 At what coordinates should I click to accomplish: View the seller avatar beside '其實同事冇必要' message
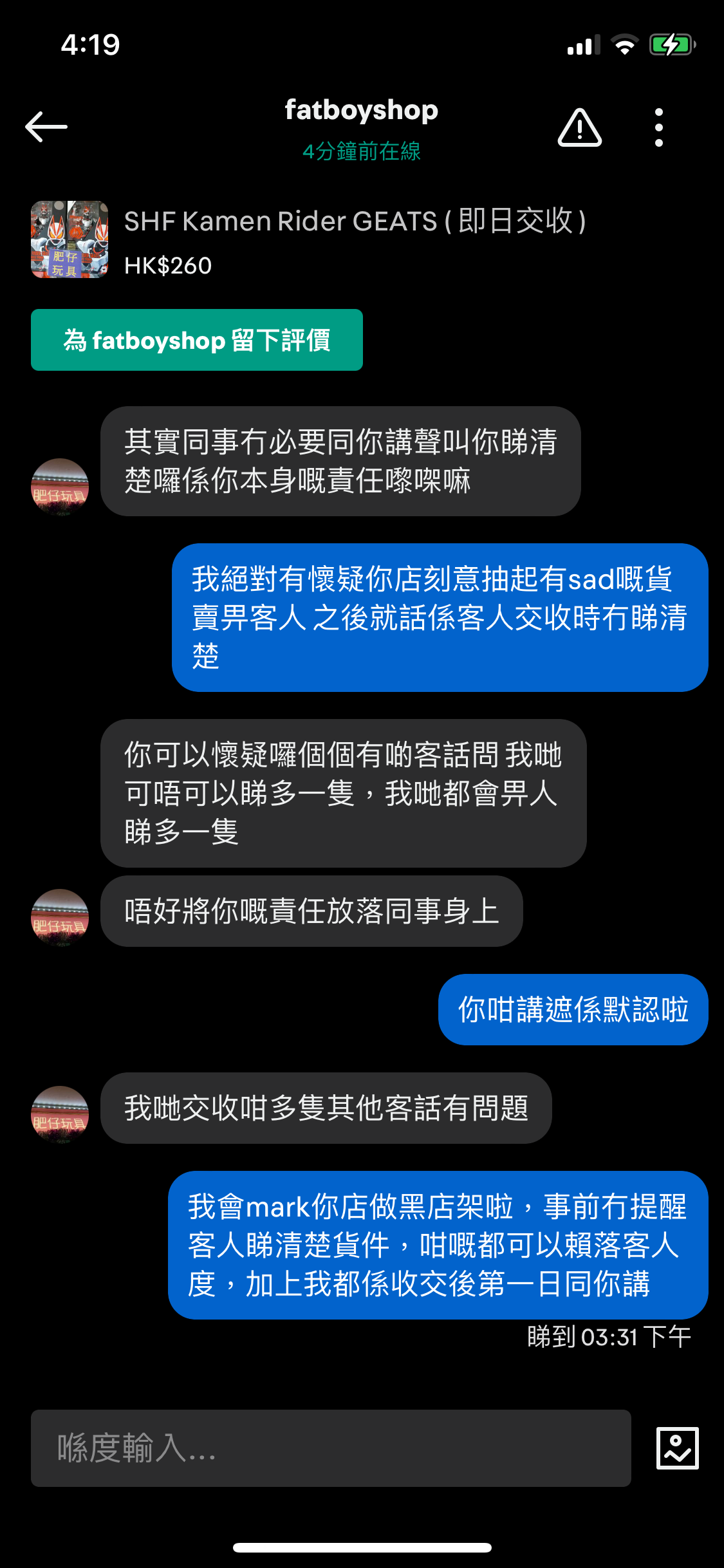tap(60, 487)
